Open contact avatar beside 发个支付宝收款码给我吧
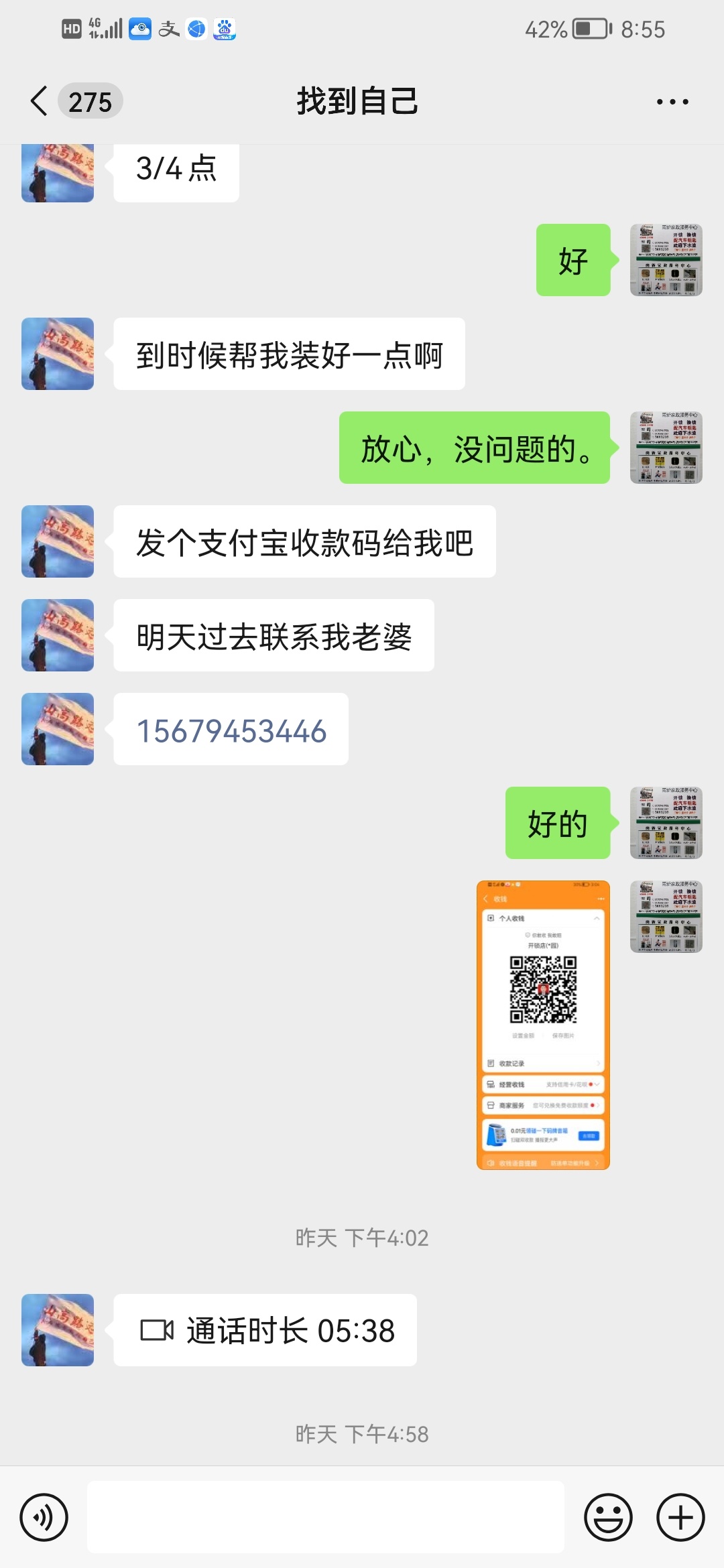The height and width of the screenshot is (1568, 724). pos(58,541)
